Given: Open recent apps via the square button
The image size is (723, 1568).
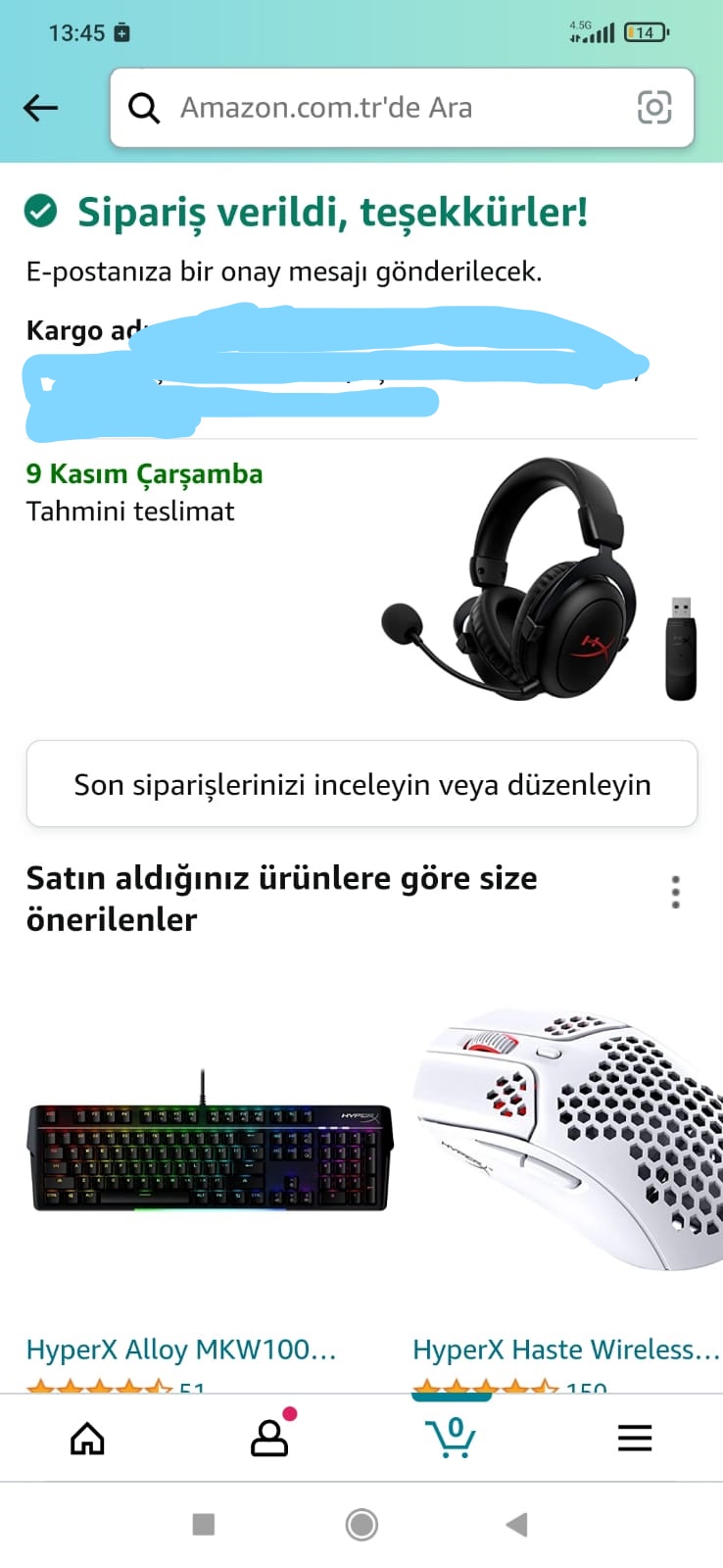Looking at the screenshot, I should pyautogui.click(x=204, y=1525).
